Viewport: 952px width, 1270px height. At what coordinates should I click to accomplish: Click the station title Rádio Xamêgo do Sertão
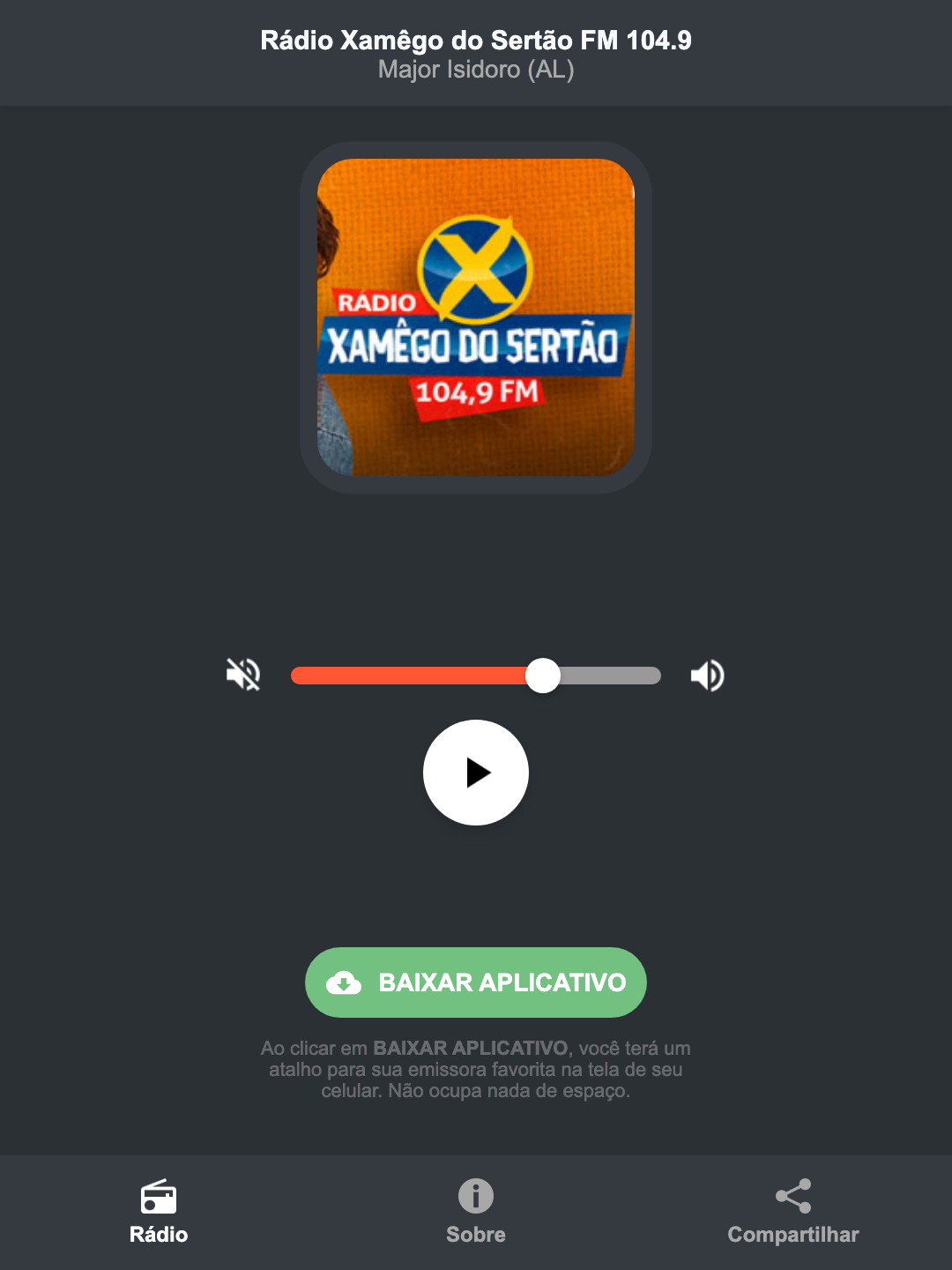click(x=476, y=40)
